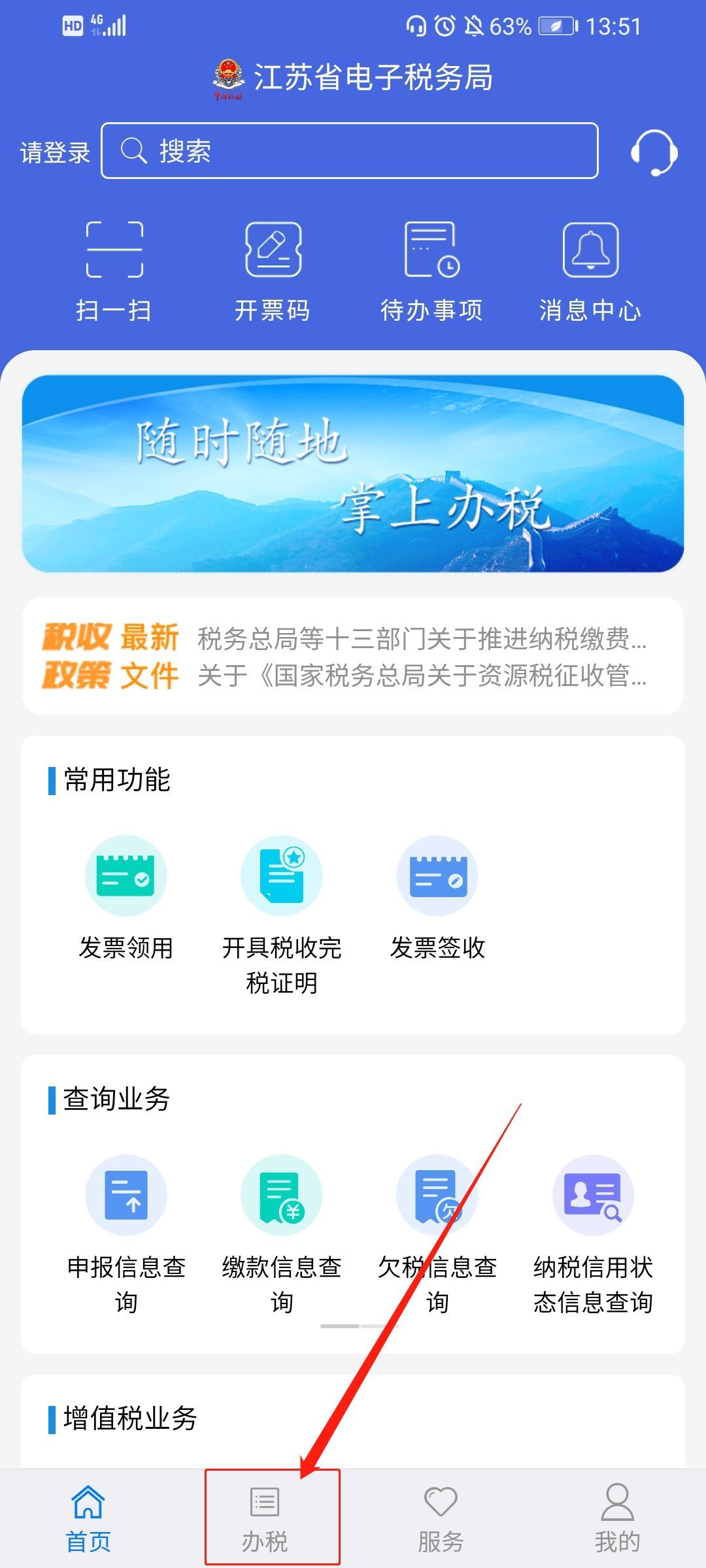Tap 请登录 to log in

[55, 152]
